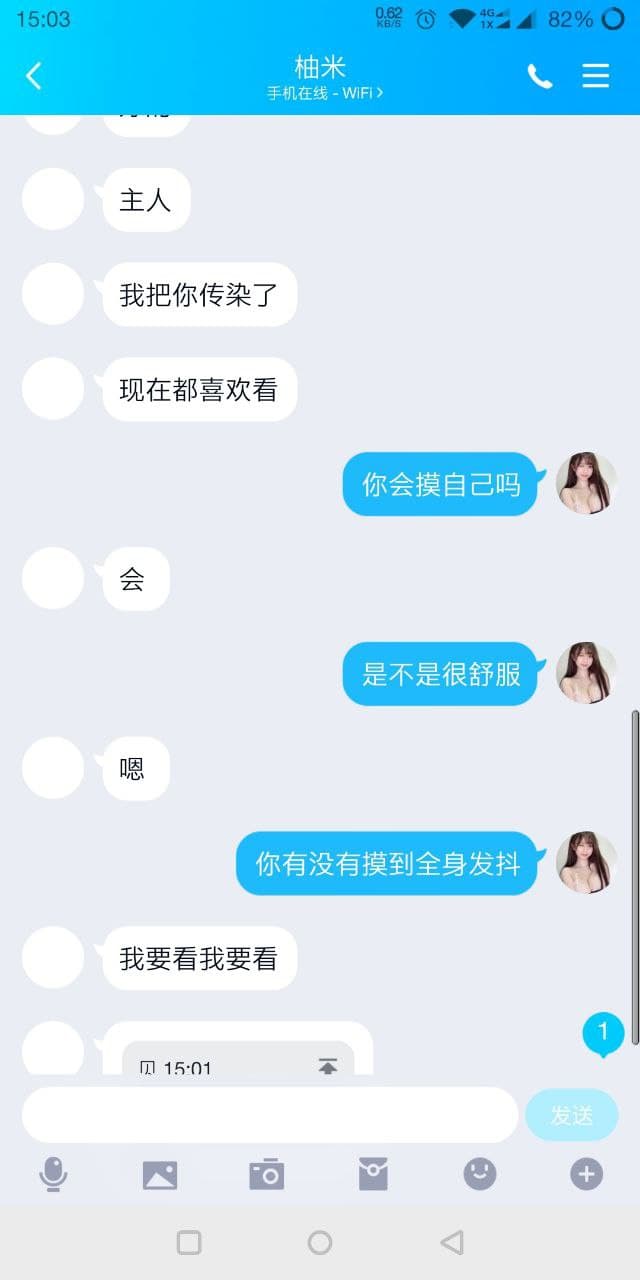Open the emoji picker
640x1280 pixels.
click(x=480, y=1174)
